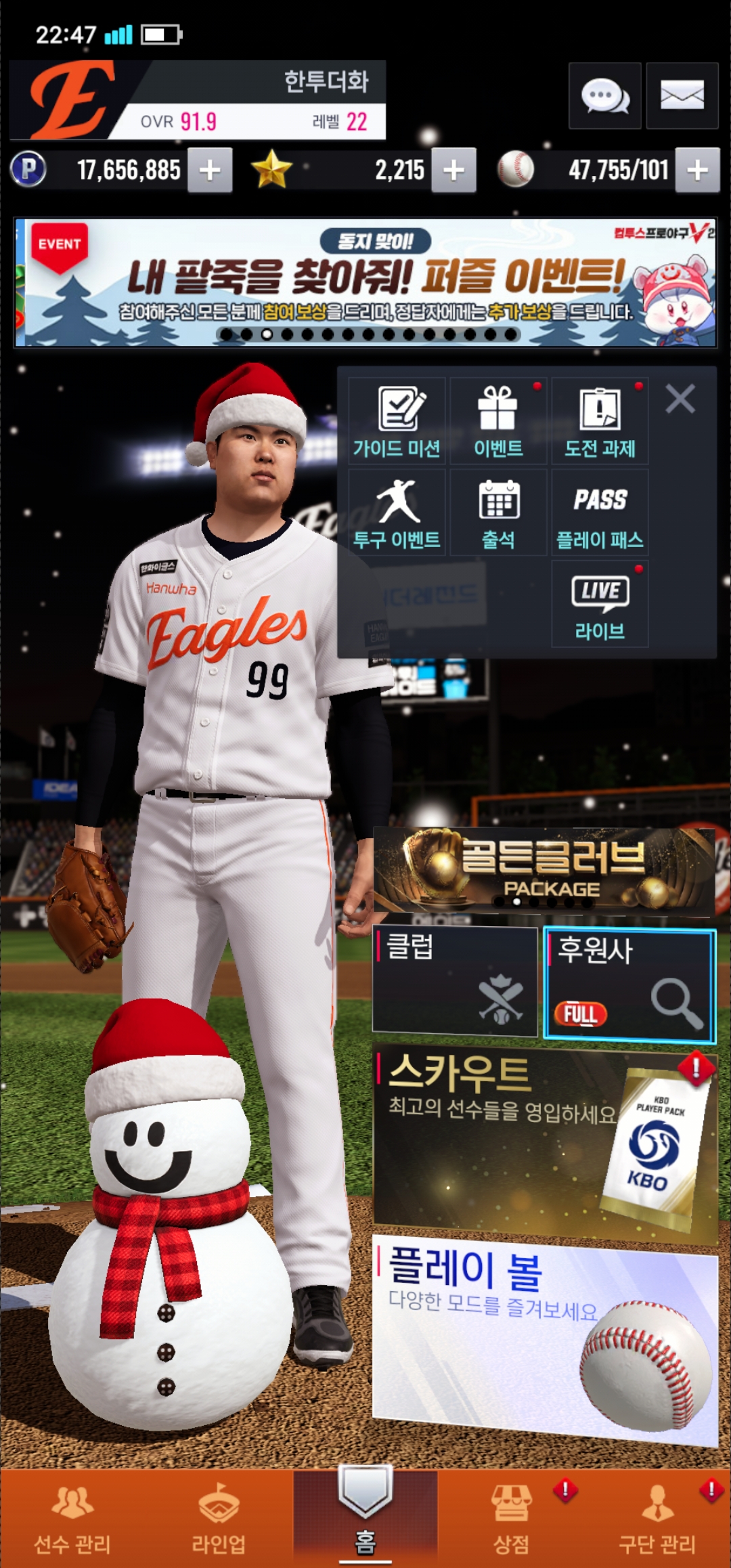This screenshot has width=731, height=1568.
Task: Open 출석 attendance calendar
Action: (x=498, y=513)
